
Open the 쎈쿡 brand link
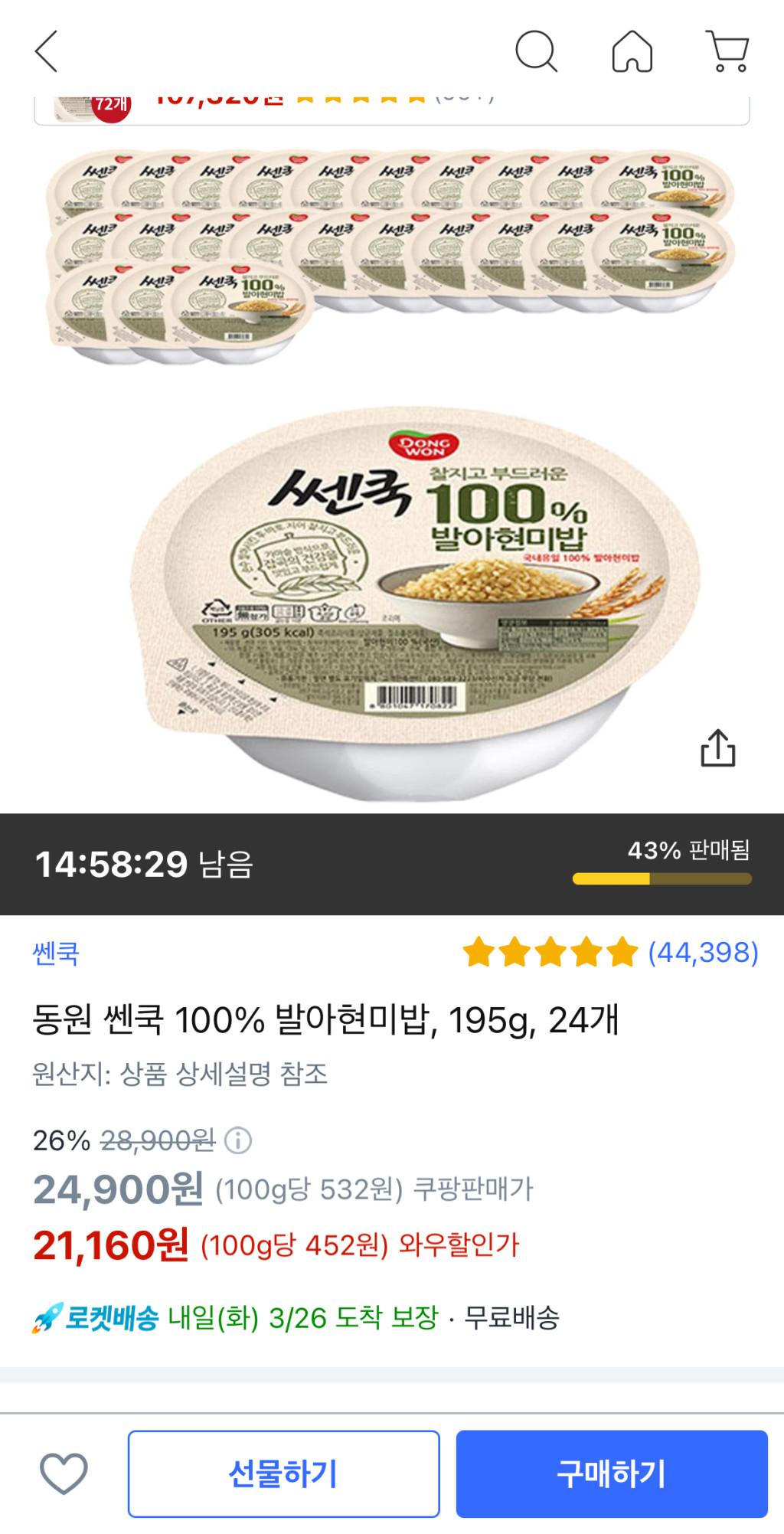[x=56, y=953]
